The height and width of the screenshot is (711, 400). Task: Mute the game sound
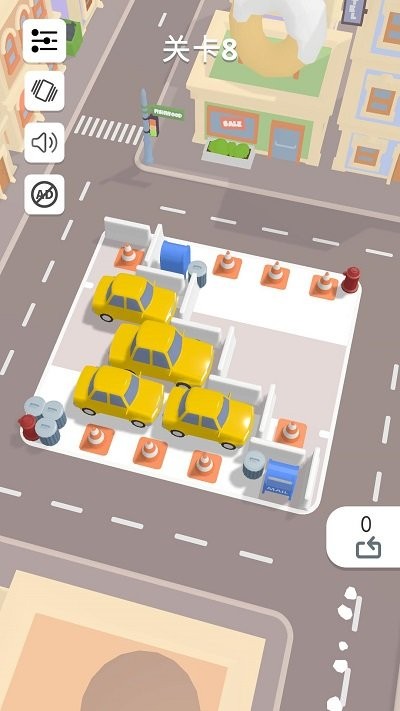[x=44, y=143]
